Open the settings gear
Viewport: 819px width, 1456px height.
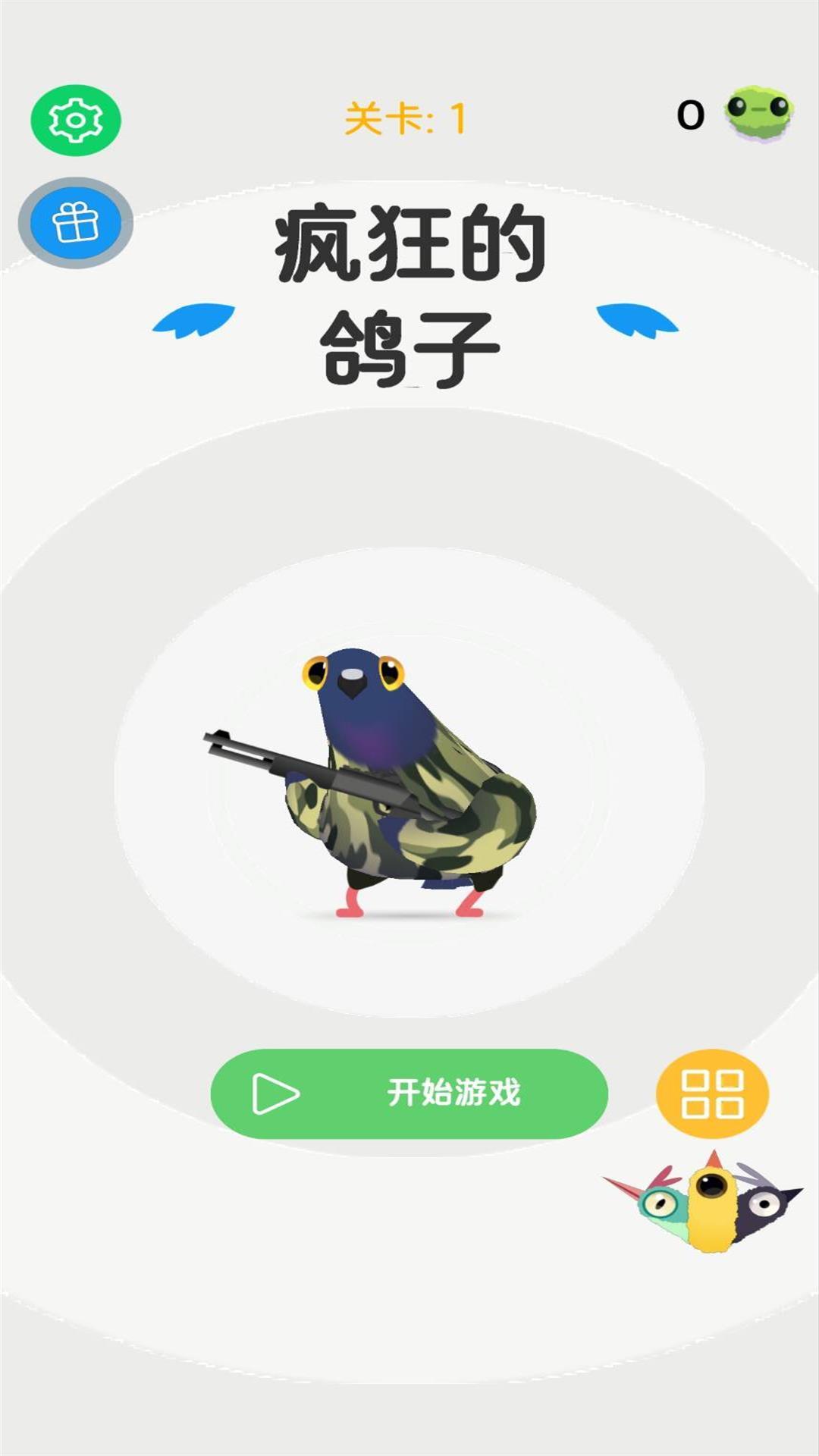[76, 121]
